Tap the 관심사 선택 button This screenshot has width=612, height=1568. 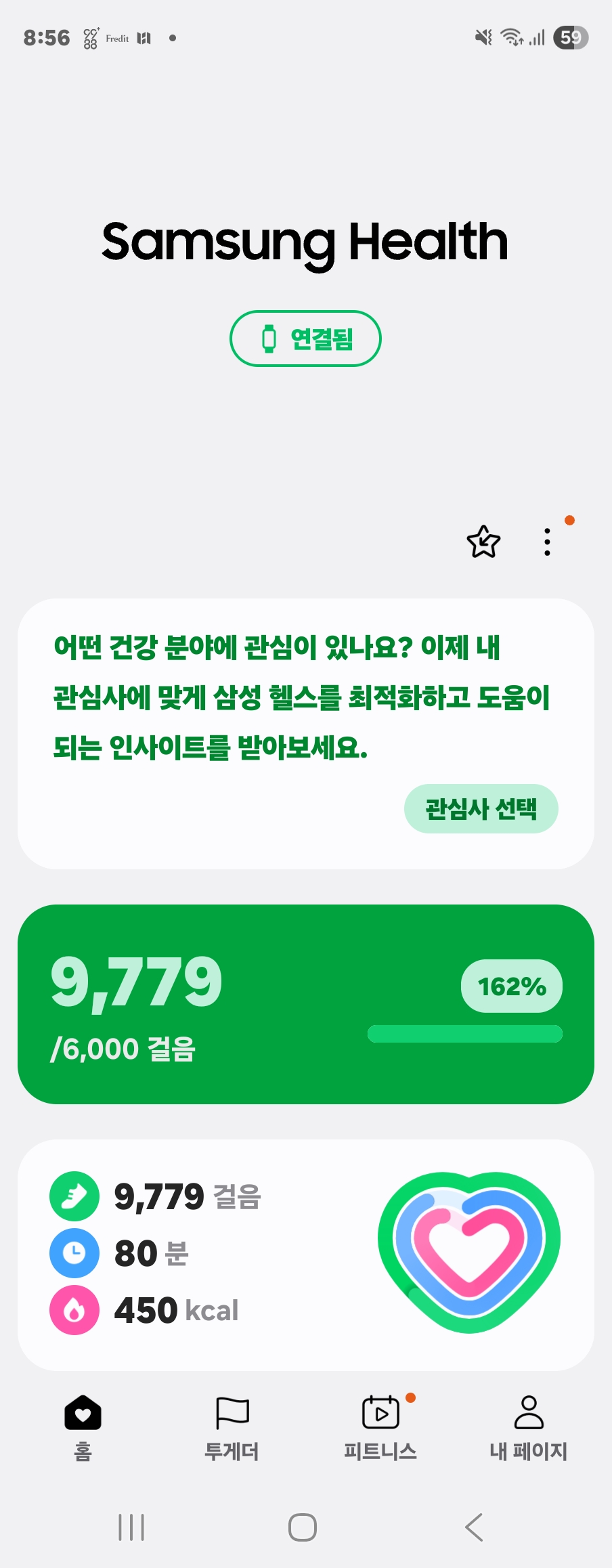pos(481,808)
